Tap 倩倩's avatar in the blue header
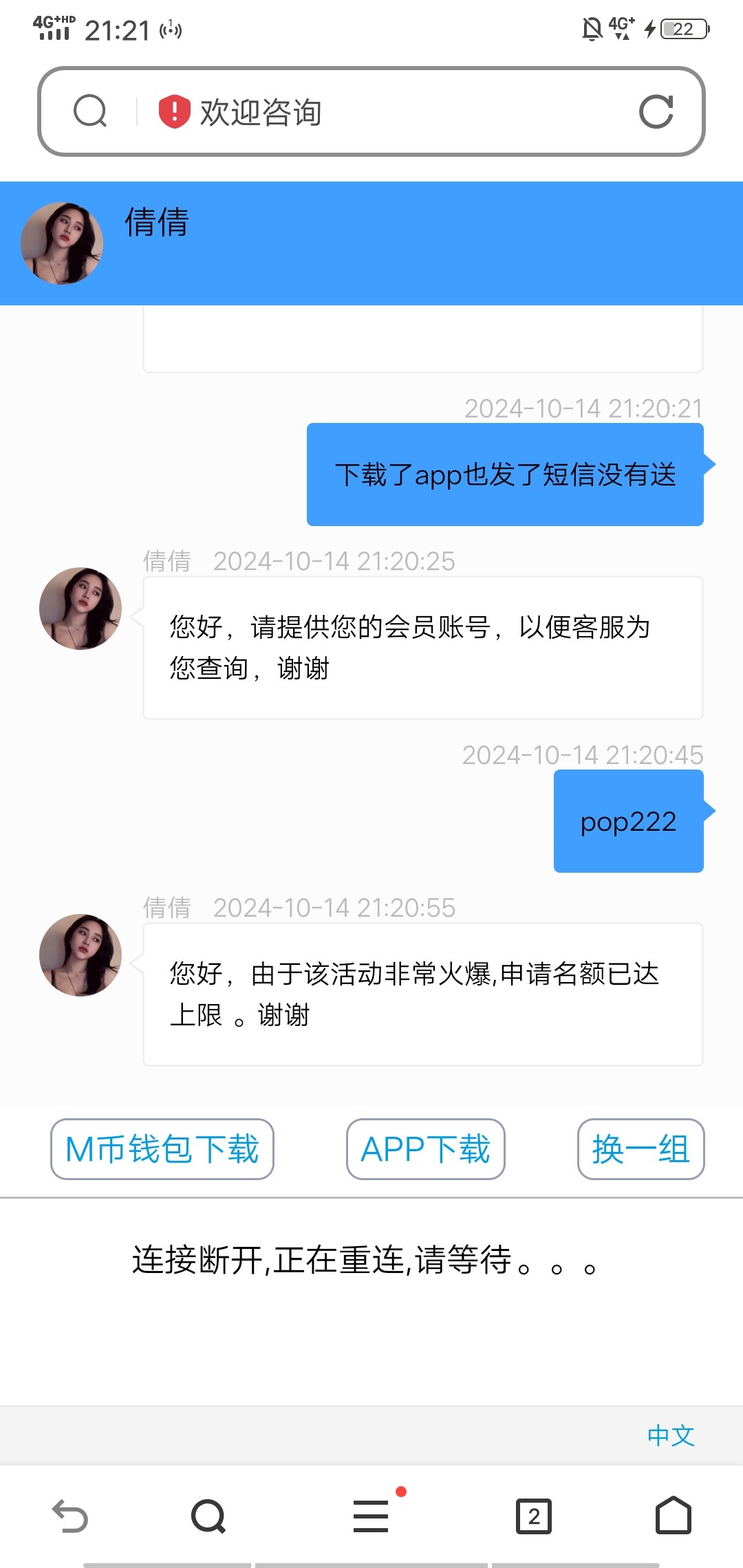This screenshot has width=743, height=1568. tap(62, 242)
